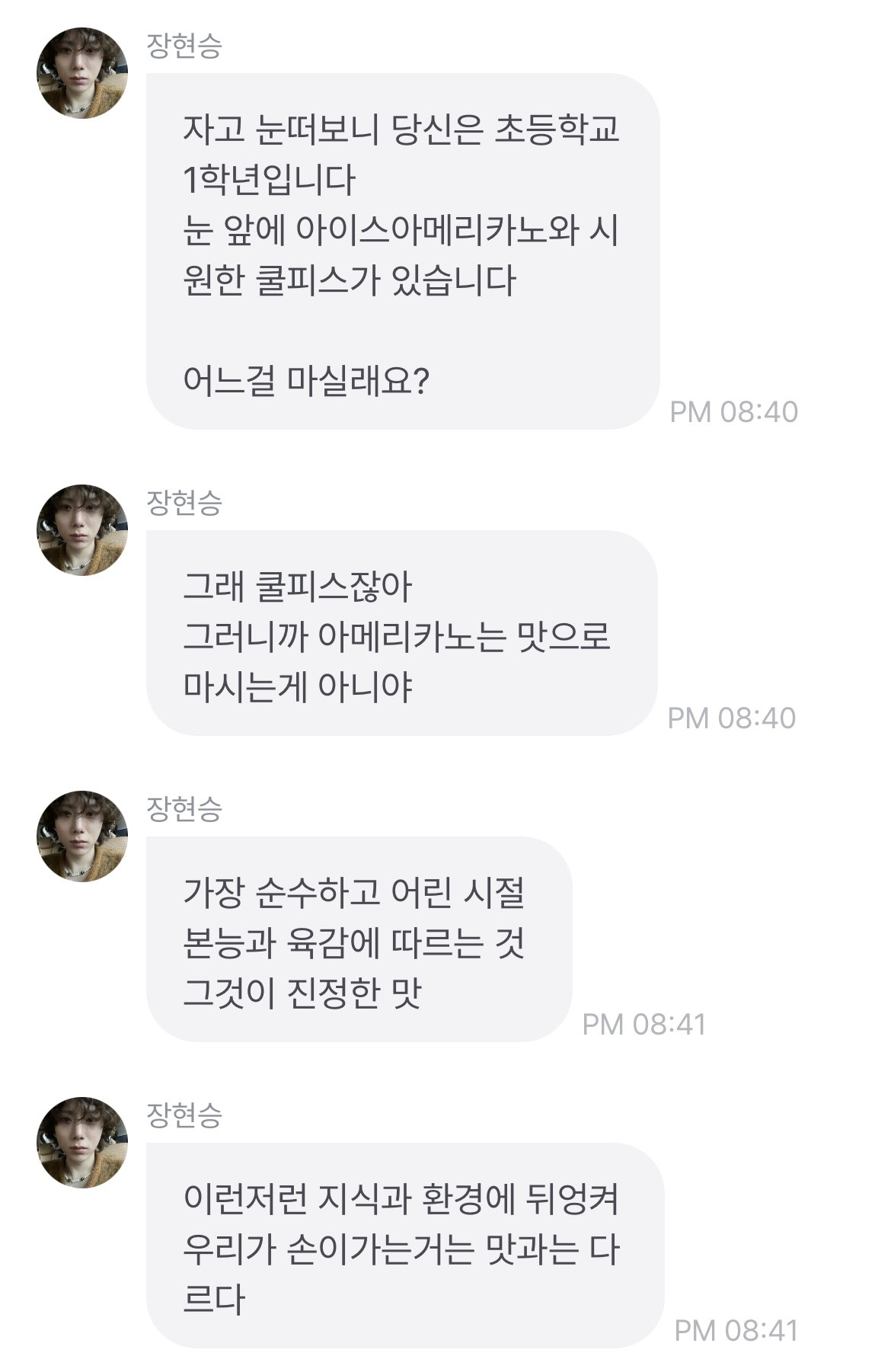The image size is (891, 1372).
Task: Select the second PM 08:40 timestamp
Action: click(x=735, y=718)
